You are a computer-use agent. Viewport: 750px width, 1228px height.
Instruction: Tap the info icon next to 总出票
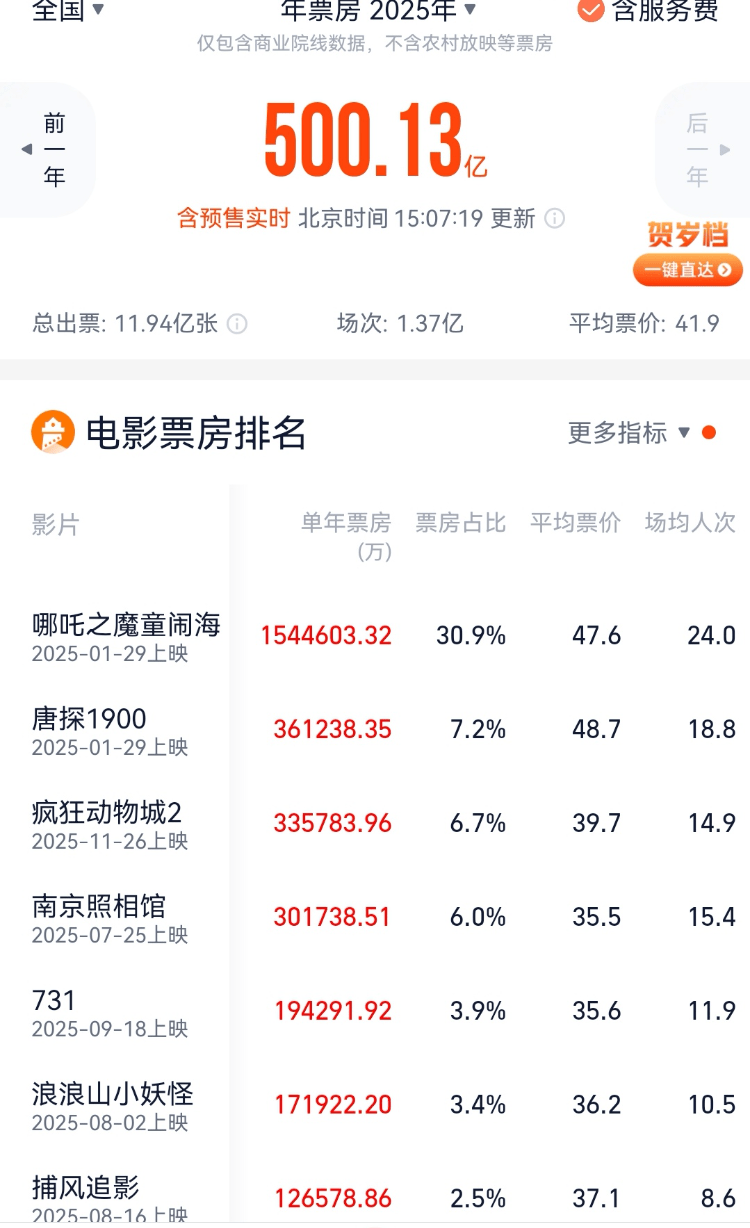click(x=237, y=324)
